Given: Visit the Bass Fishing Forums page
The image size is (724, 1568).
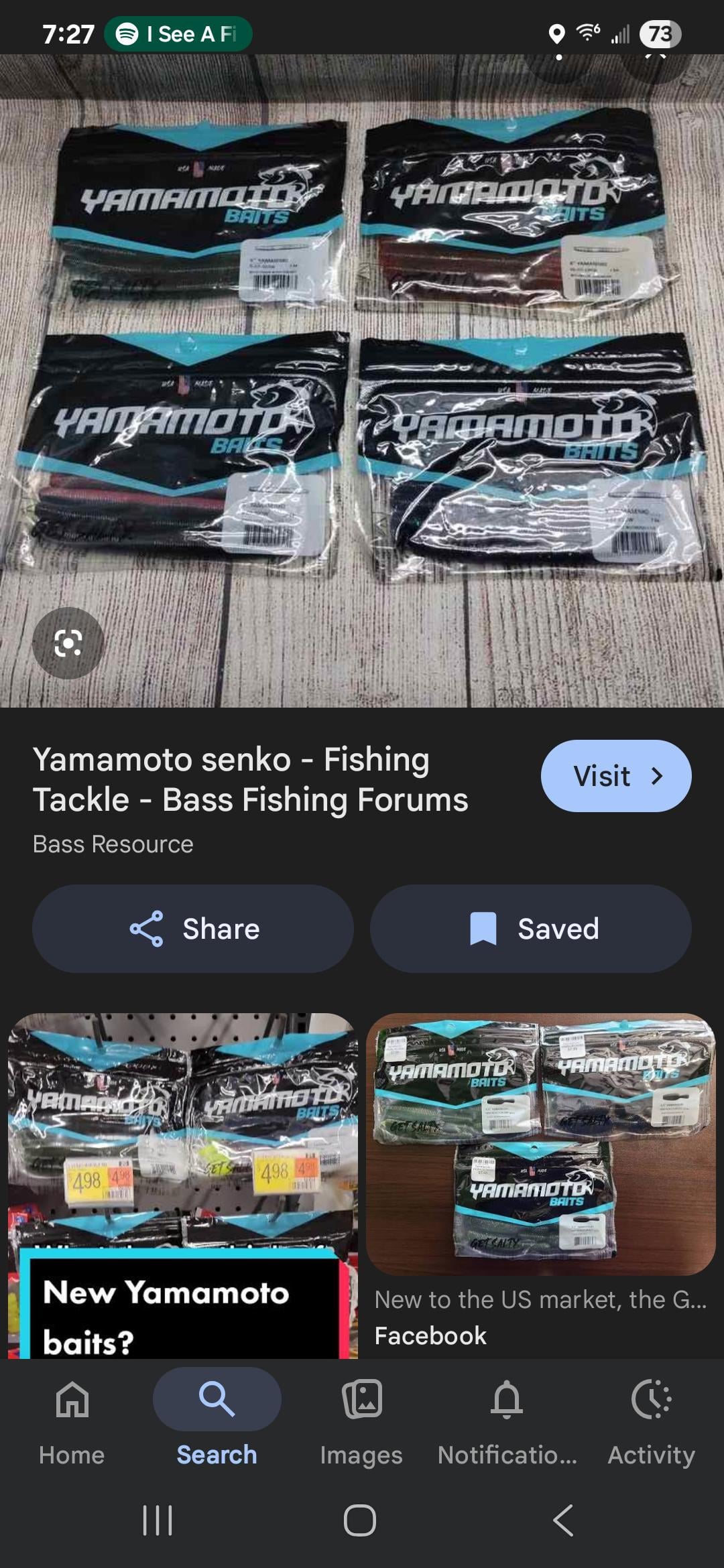Looking at the screenshot, I should coord(615,776).
